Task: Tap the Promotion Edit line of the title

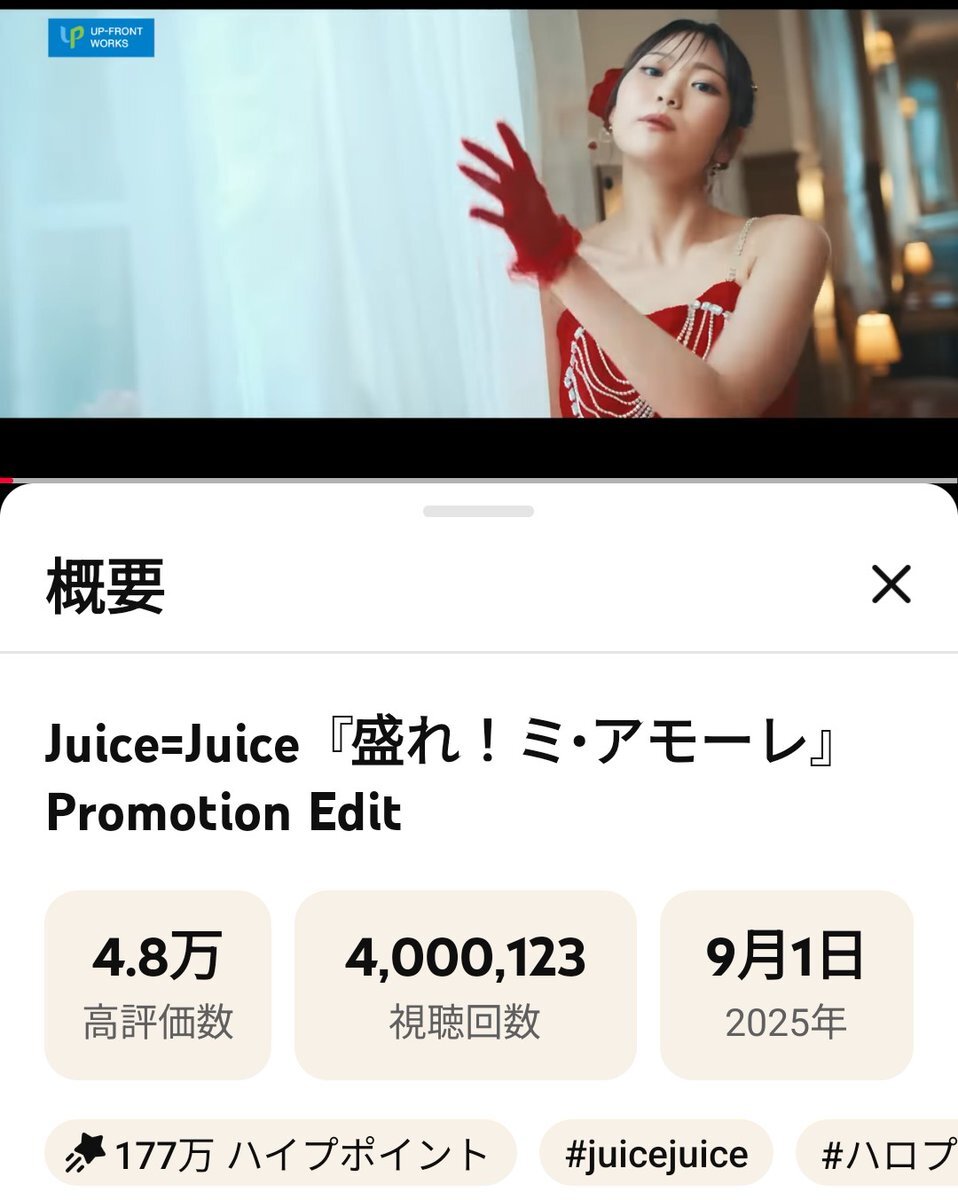Action: click(222, 815)
